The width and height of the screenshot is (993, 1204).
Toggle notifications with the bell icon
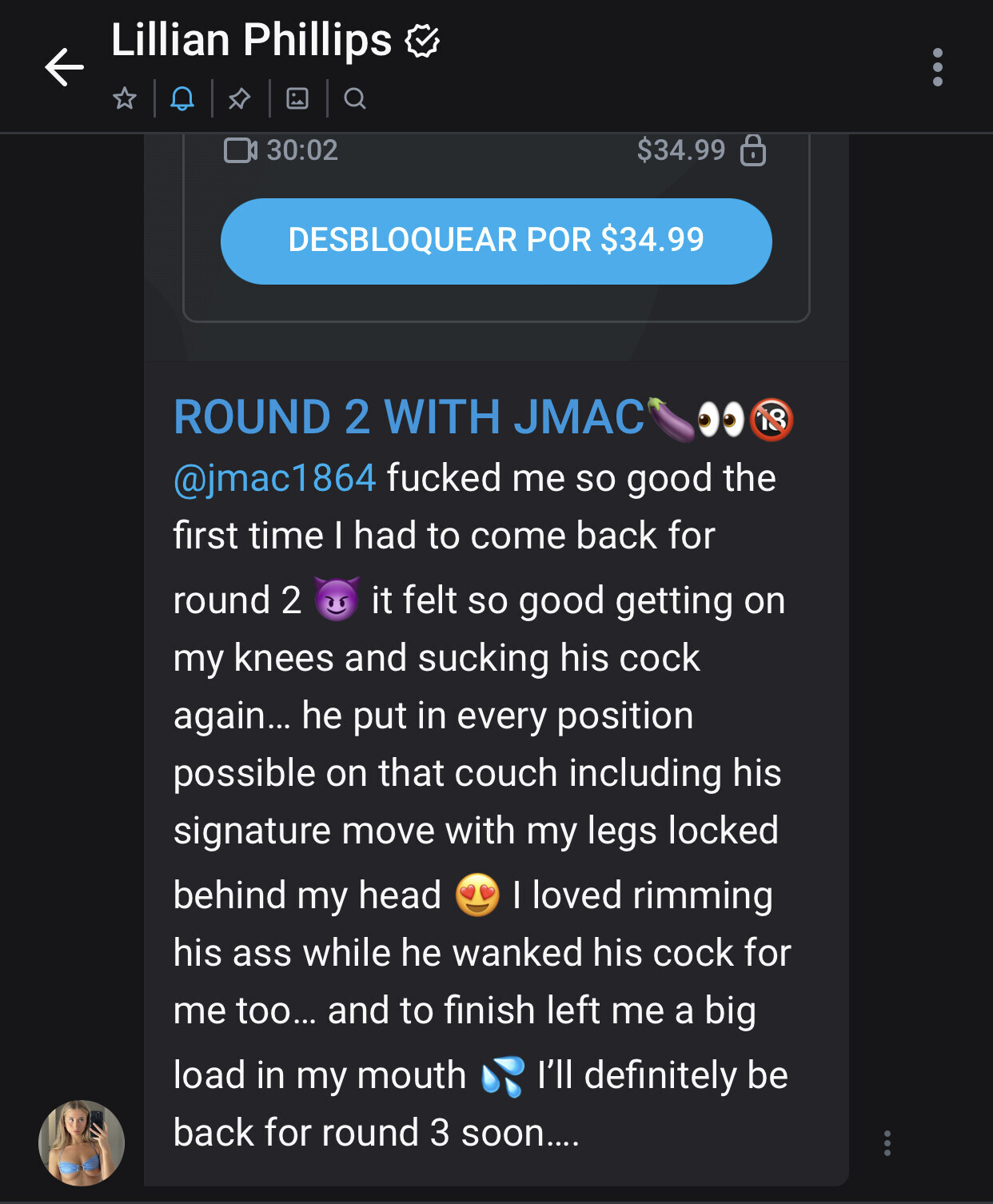182,98
